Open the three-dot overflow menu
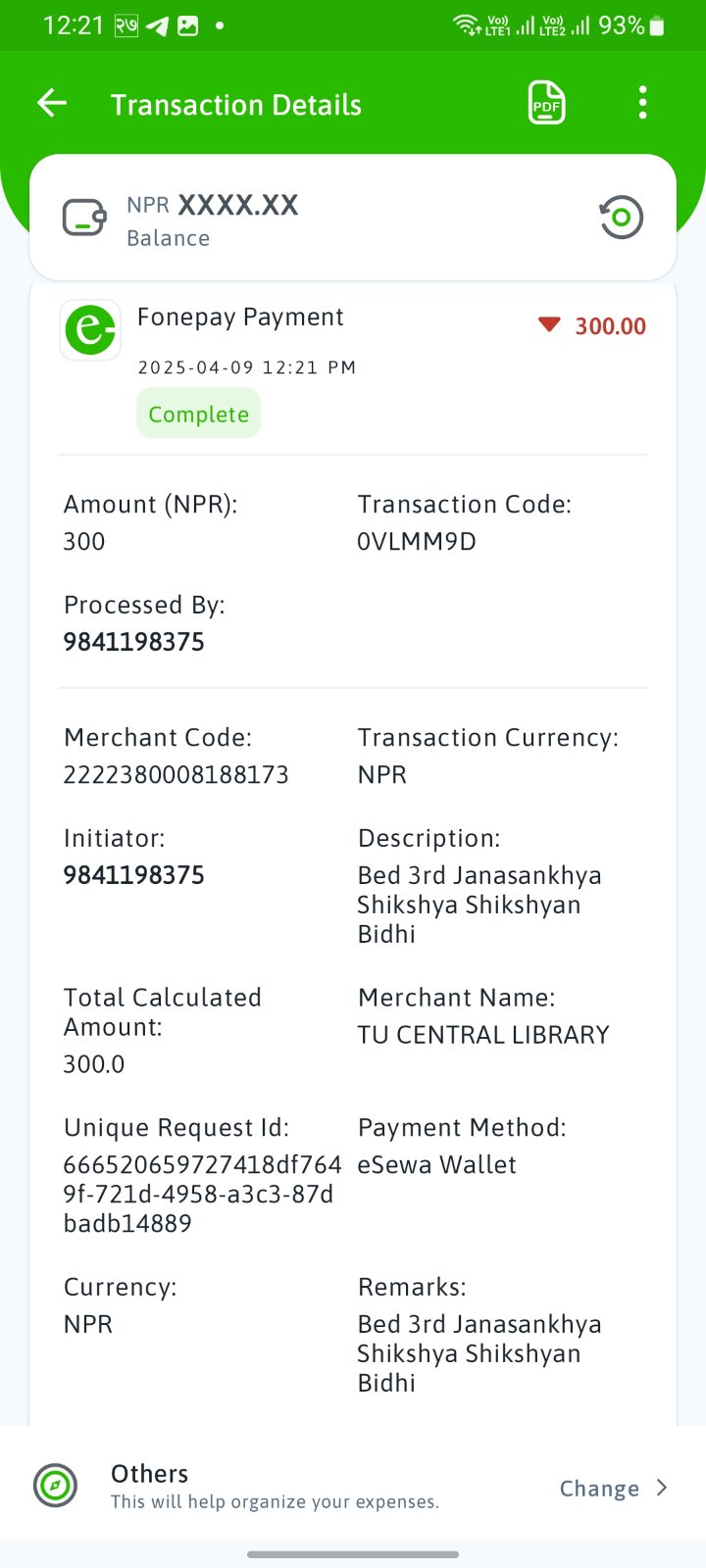Viewport: 706px width, 1568px height. point(642,103)
